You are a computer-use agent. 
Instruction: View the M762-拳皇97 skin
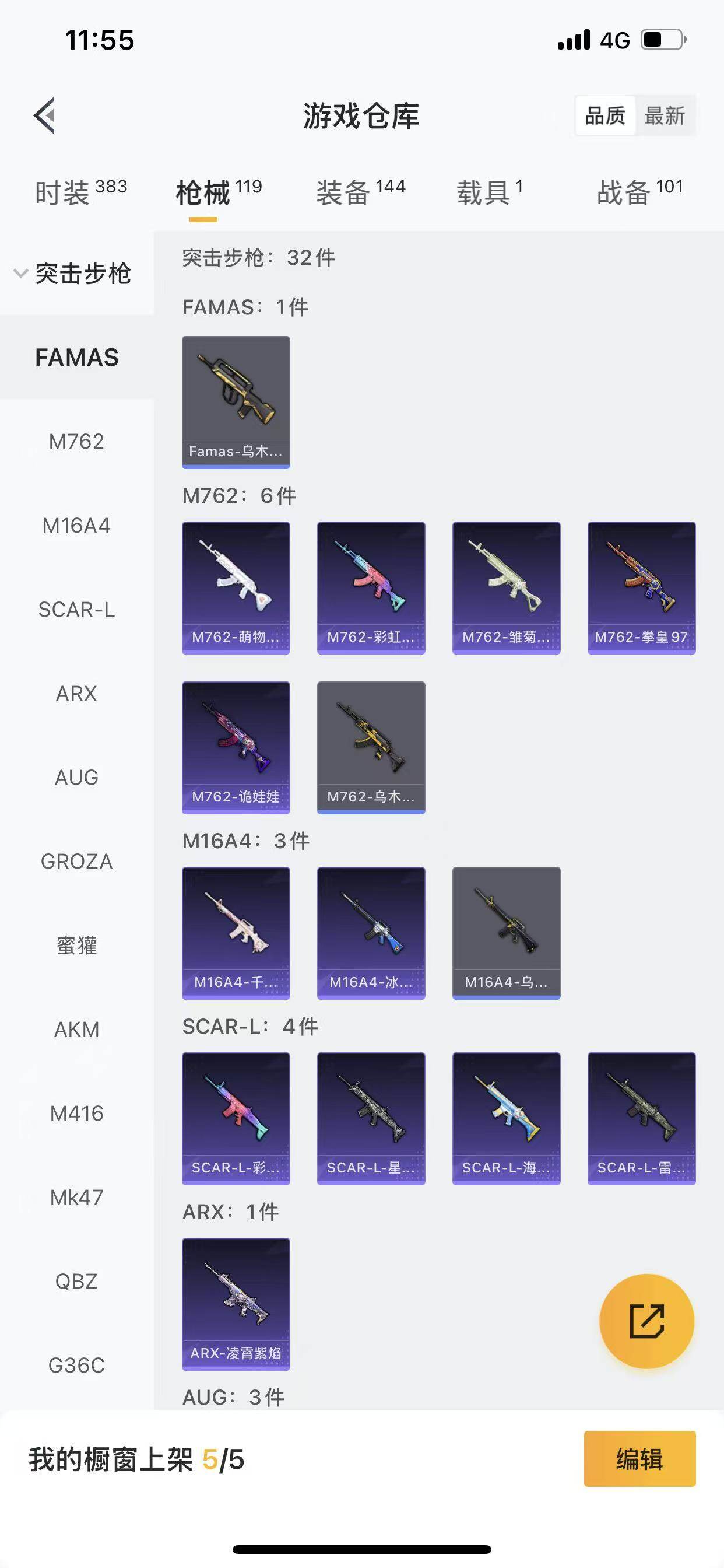[x=641, y=587]
